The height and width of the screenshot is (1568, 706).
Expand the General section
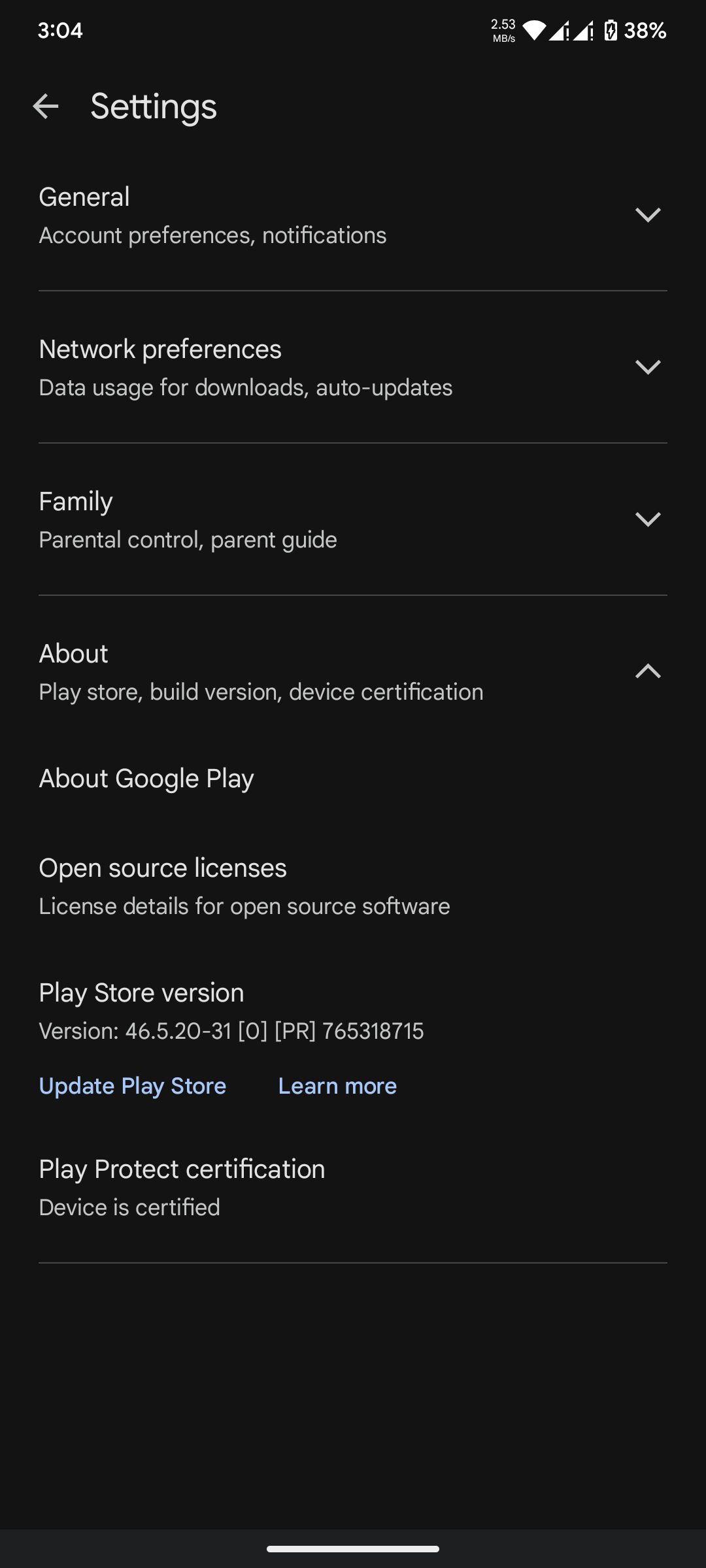(353, 215)
